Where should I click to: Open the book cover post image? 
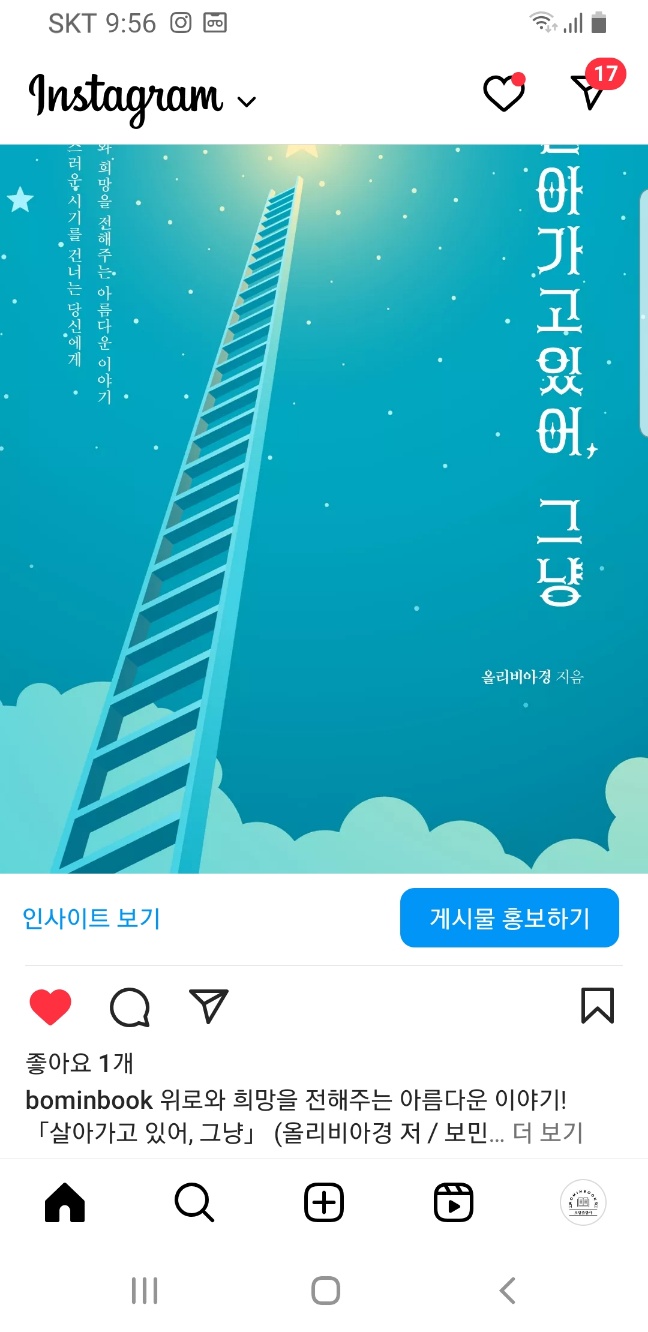(324, 508)
